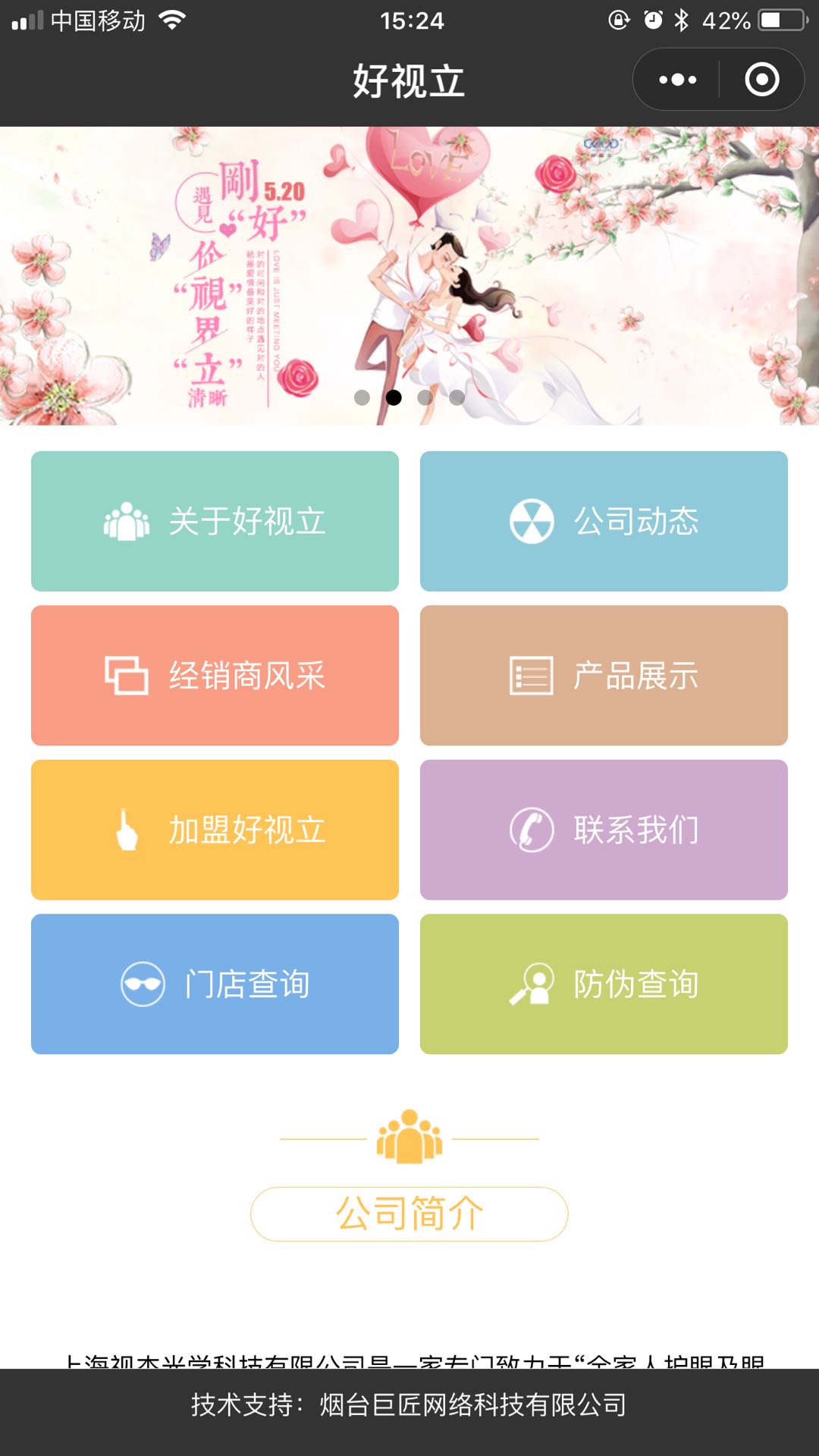Open 联系我们 contact page
Viewport: 819px width, 1456px height.
[x=604, y=830]
